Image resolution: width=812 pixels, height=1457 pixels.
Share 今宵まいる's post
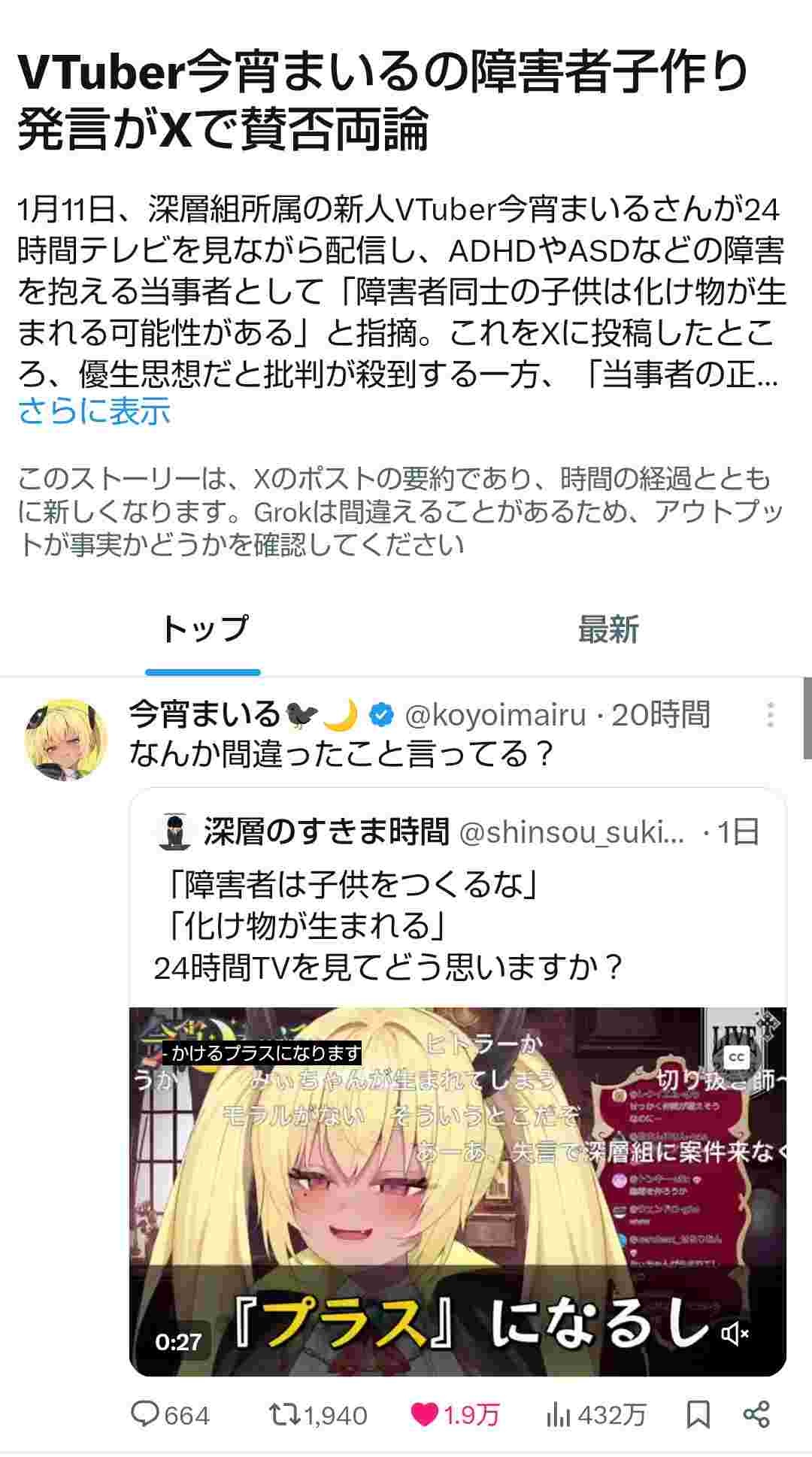point(756,1415)
